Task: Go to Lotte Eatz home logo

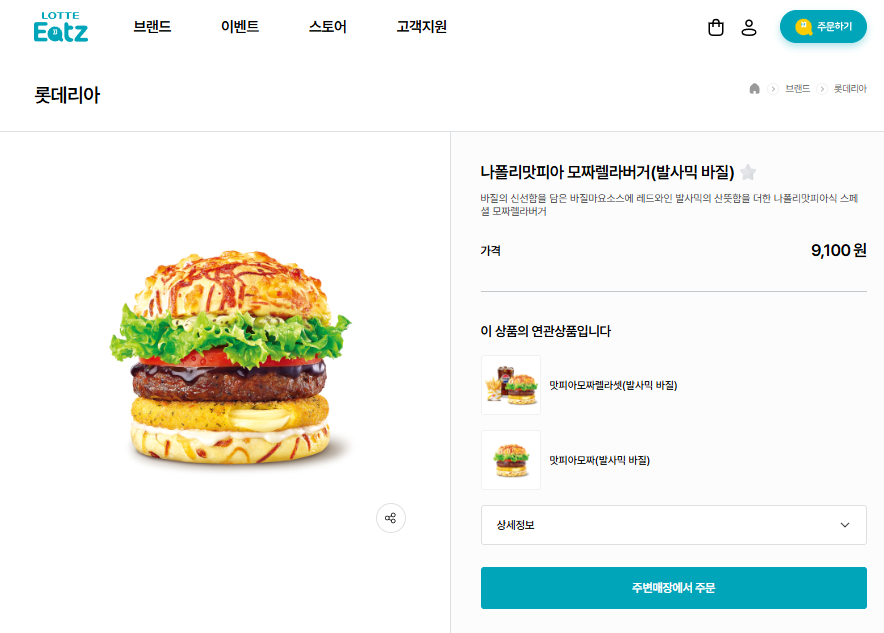Action: (x=61, y=28)
